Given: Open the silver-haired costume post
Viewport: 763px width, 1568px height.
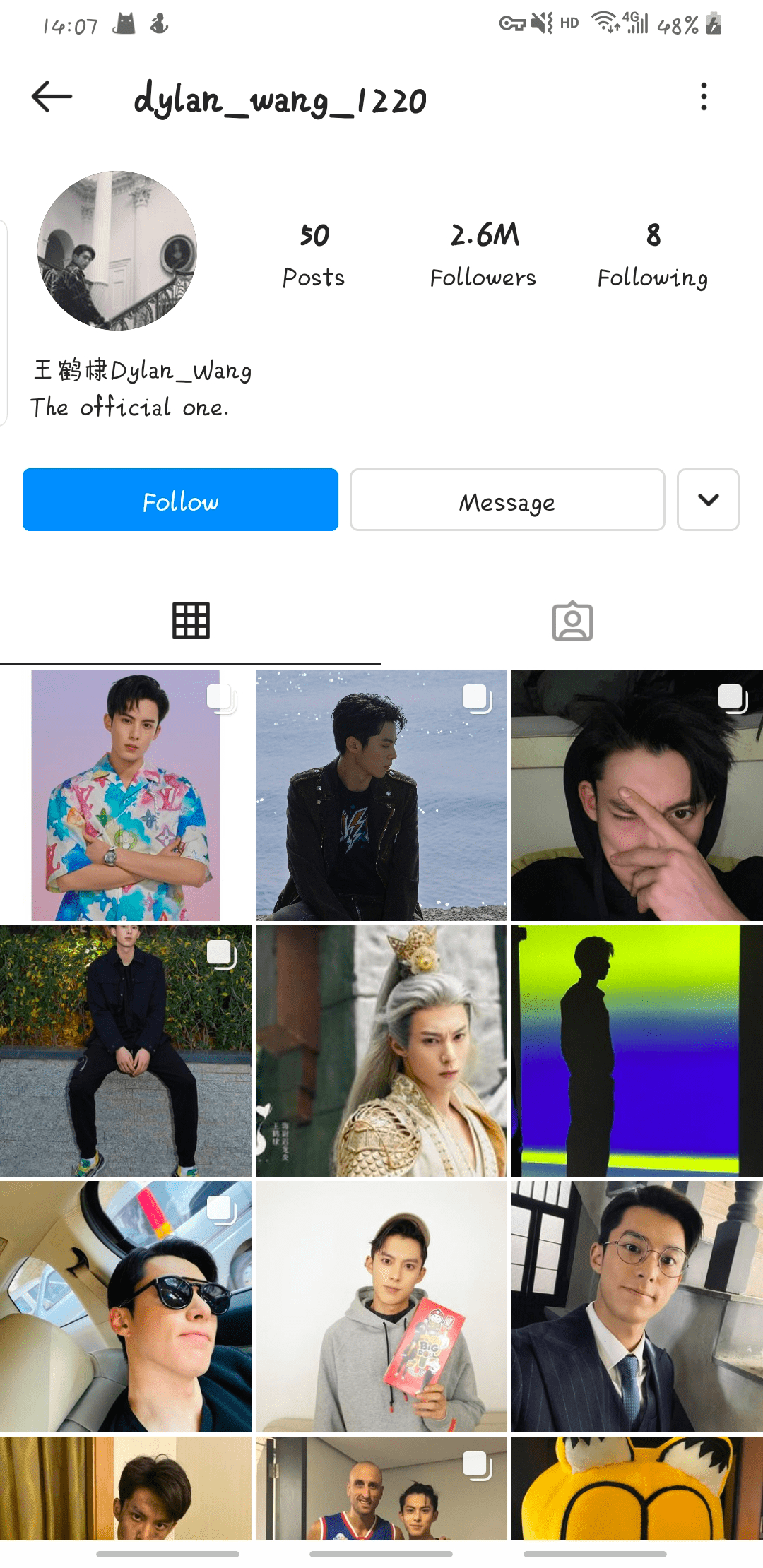Looking at the screenshot, I should [x=381, y=1051].
